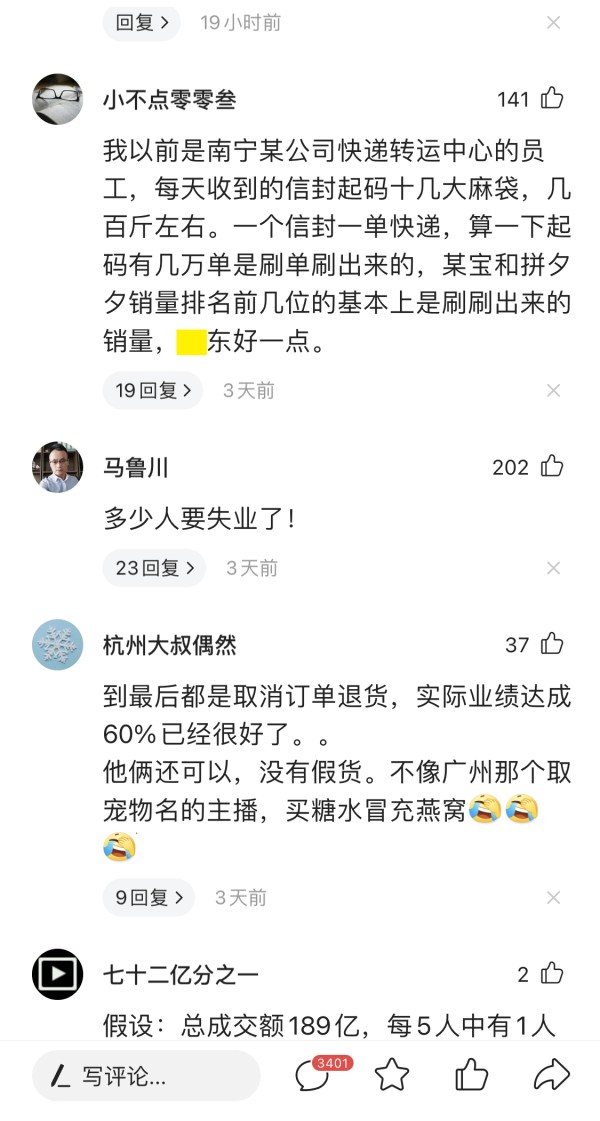Tap the 写评论 comment field
Screen dimensions: 600x1121
pyautogui.click(x=147, y=1075)
